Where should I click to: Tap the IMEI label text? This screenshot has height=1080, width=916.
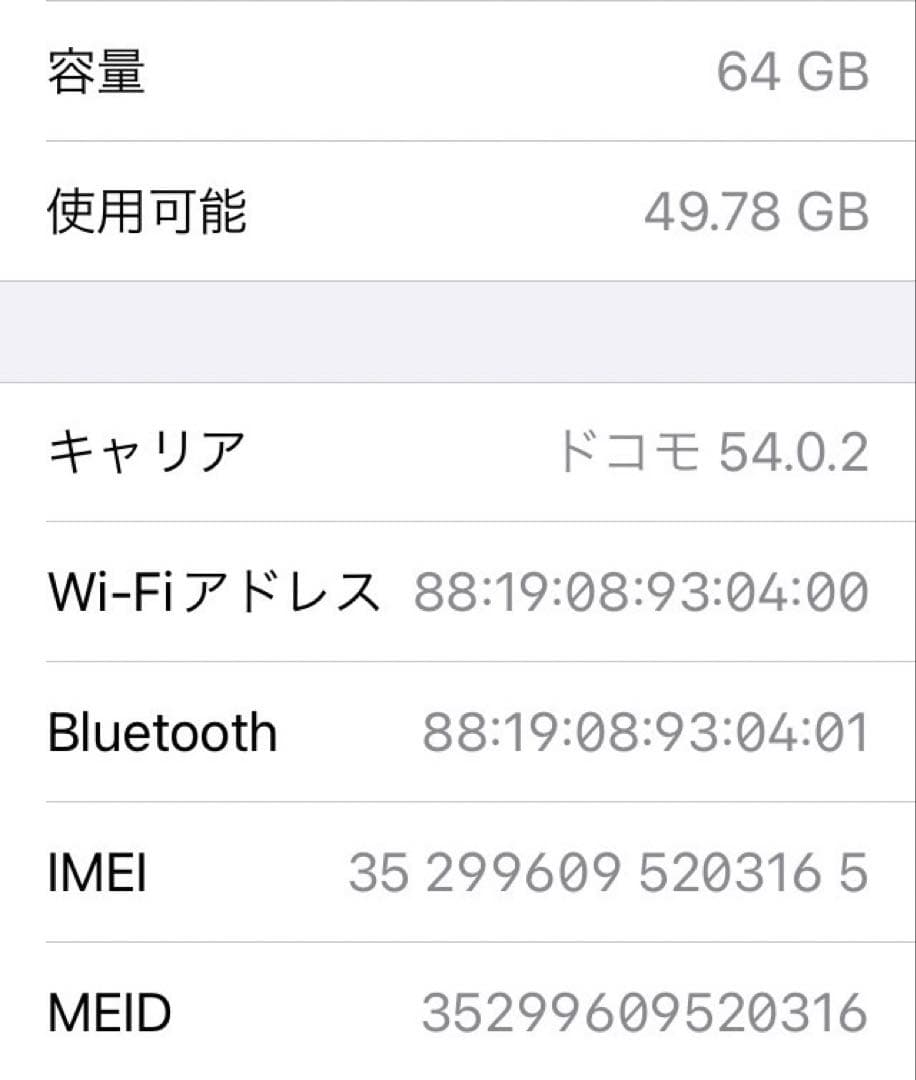coord(99,871)
